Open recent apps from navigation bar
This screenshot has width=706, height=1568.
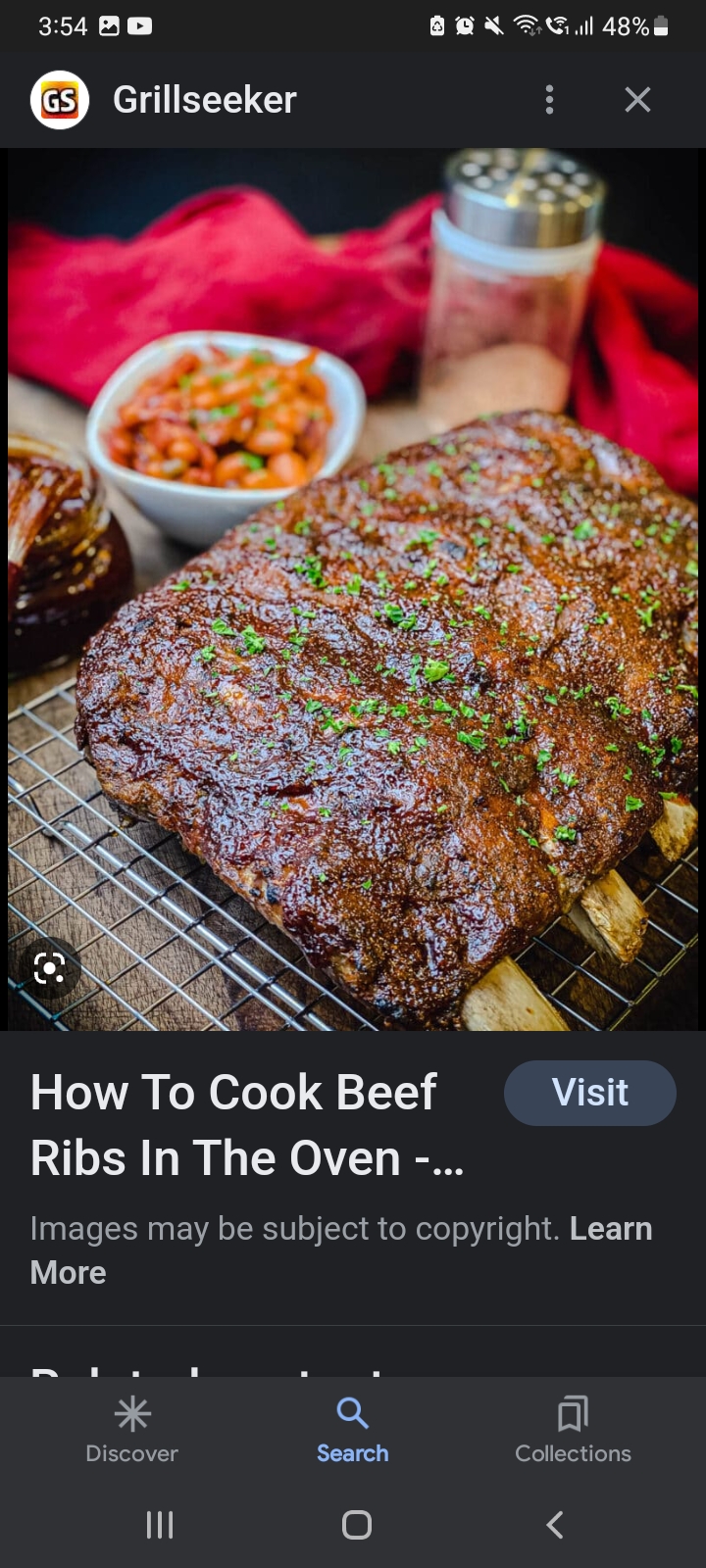click(159, 1524)
